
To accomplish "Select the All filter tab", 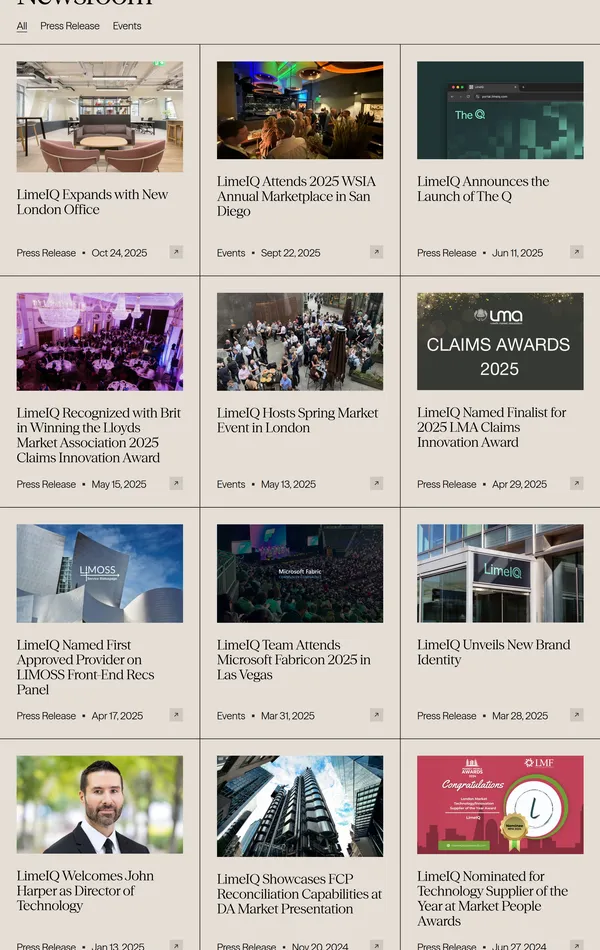I will point(22,26).
